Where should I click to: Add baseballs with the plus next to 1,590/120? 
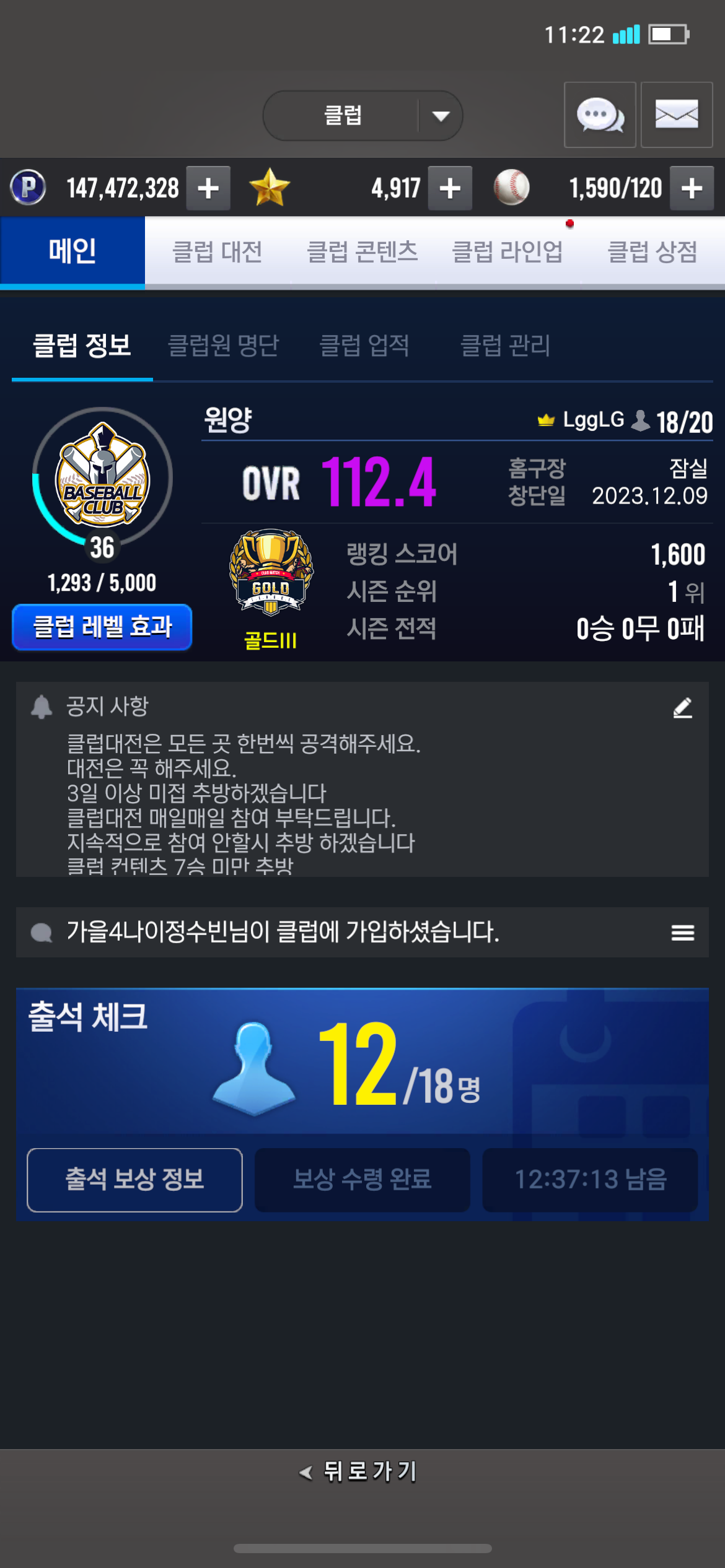click(x=692, y=188)
